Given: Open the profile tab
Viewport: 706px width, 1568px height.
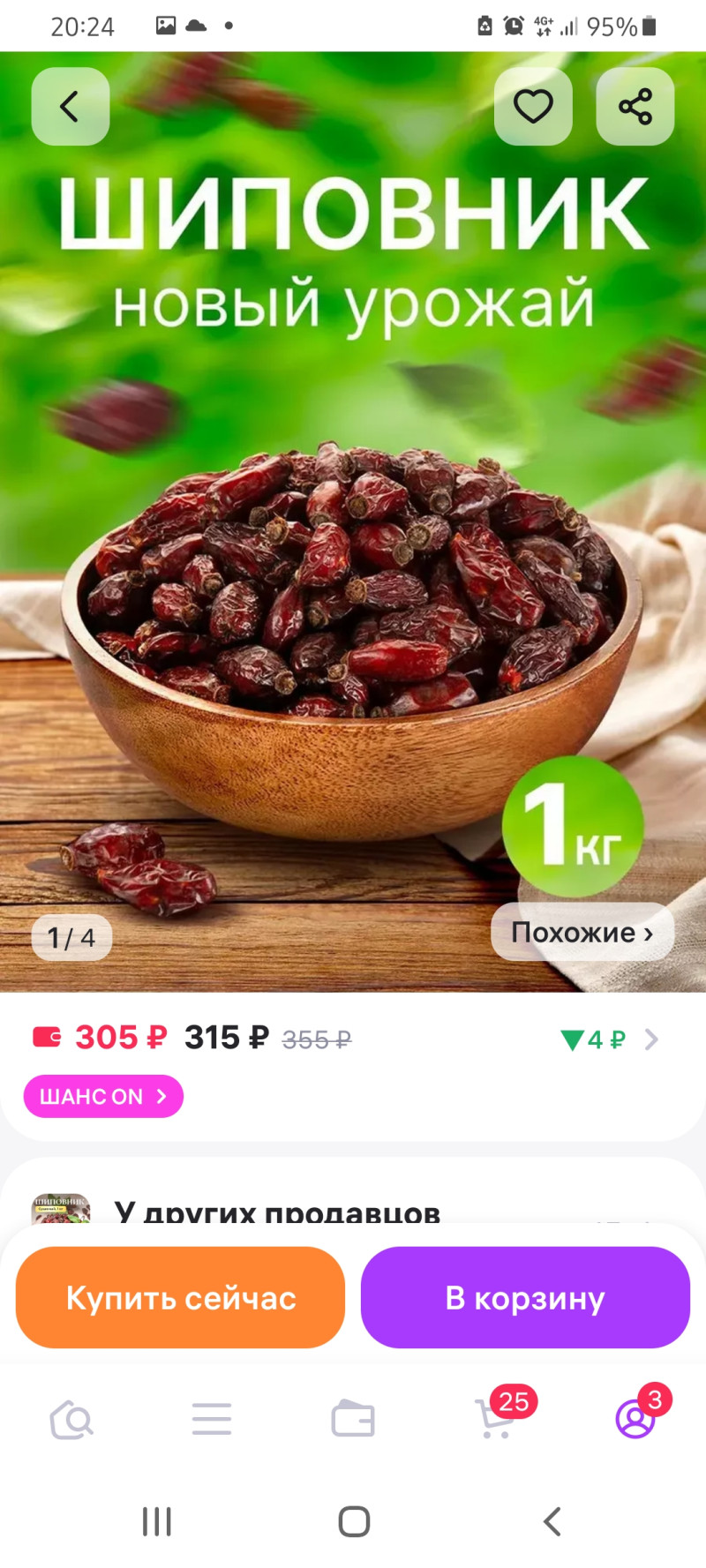Looking at the screenshot, I should point(635,1418).
